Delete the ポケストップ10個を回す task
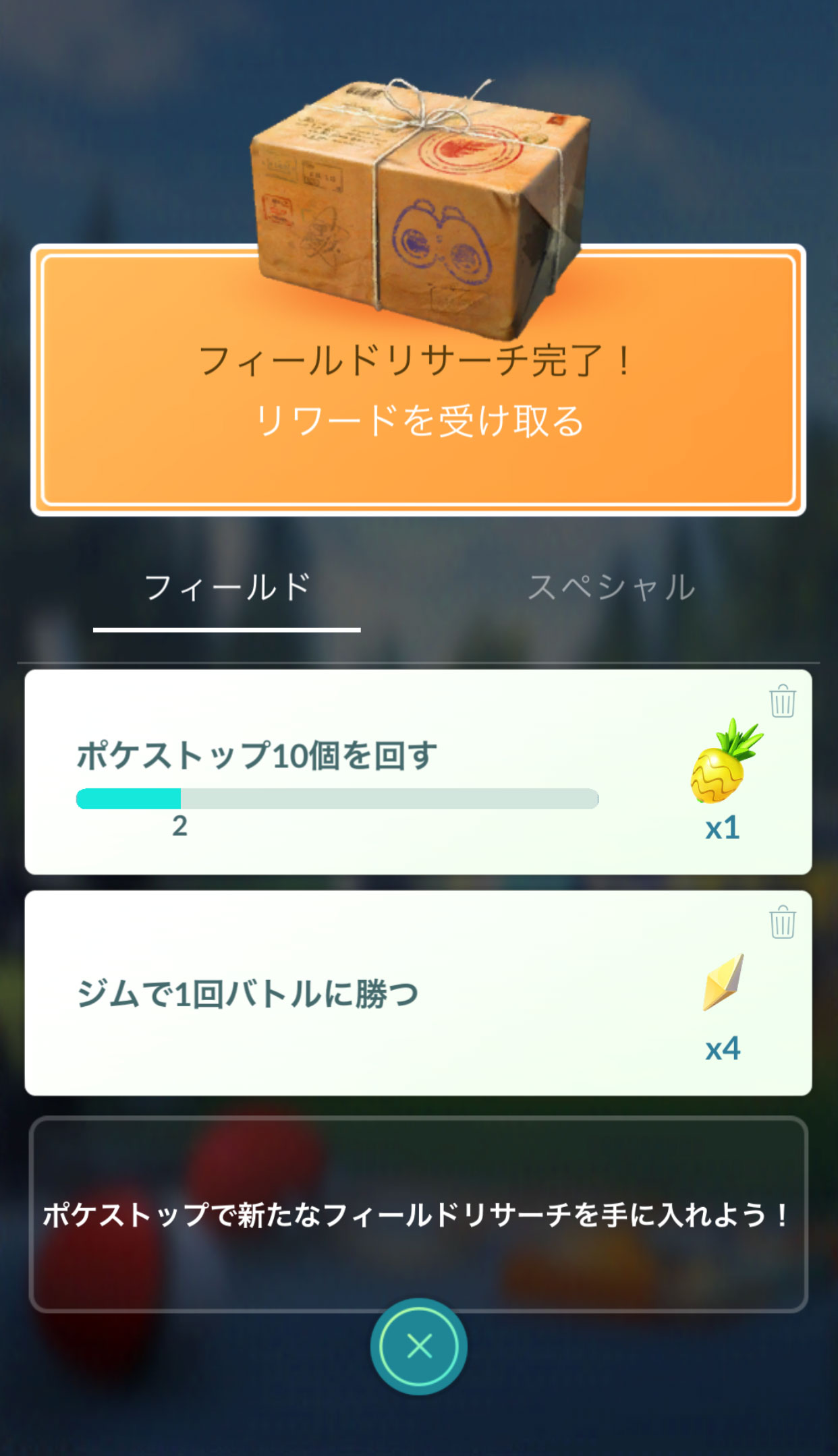This screenshot has width=838, height=1456. click(782, 701)
